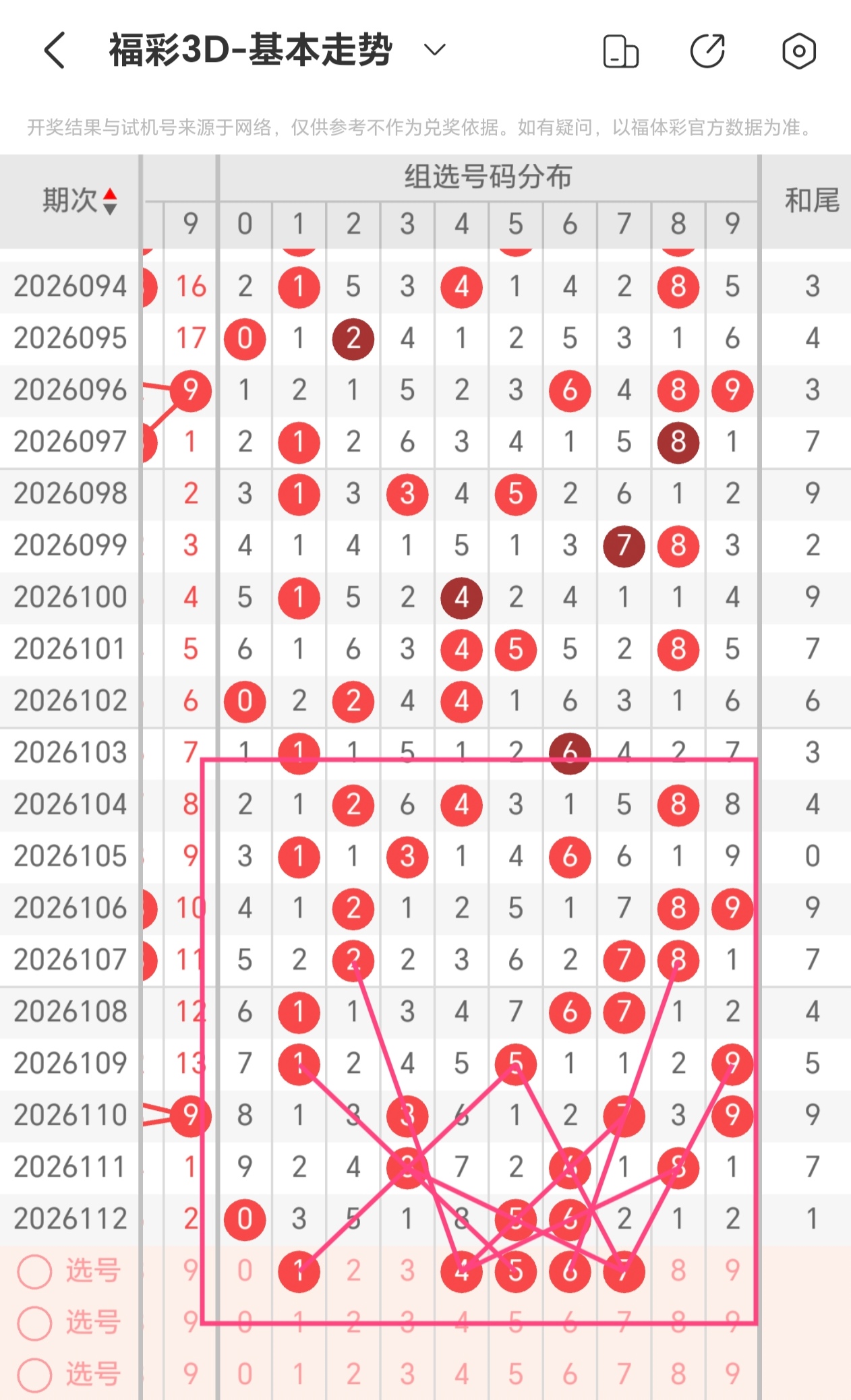This screenshot has width=851, height=1400.
Task: Deselect highlighted number 5 in the 选号 row
Action: click(516, 1271)
